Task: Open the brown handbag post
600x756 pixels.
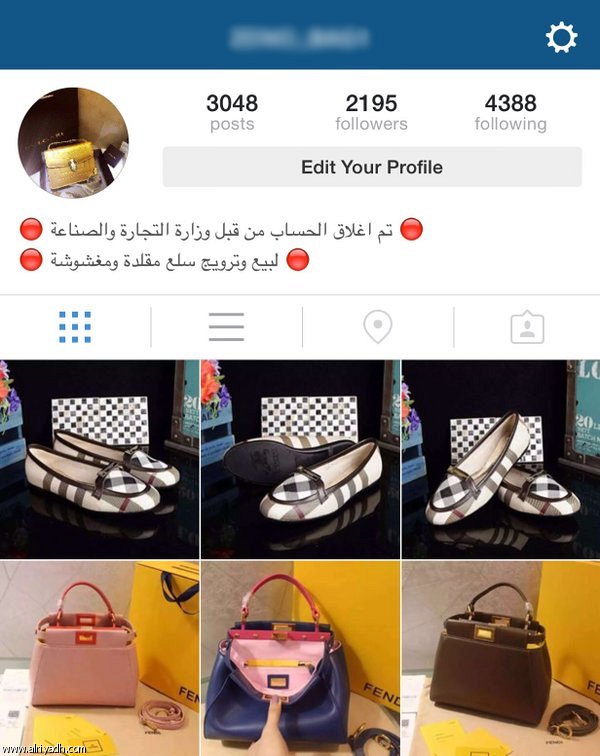Action: [x=501, y=658]
